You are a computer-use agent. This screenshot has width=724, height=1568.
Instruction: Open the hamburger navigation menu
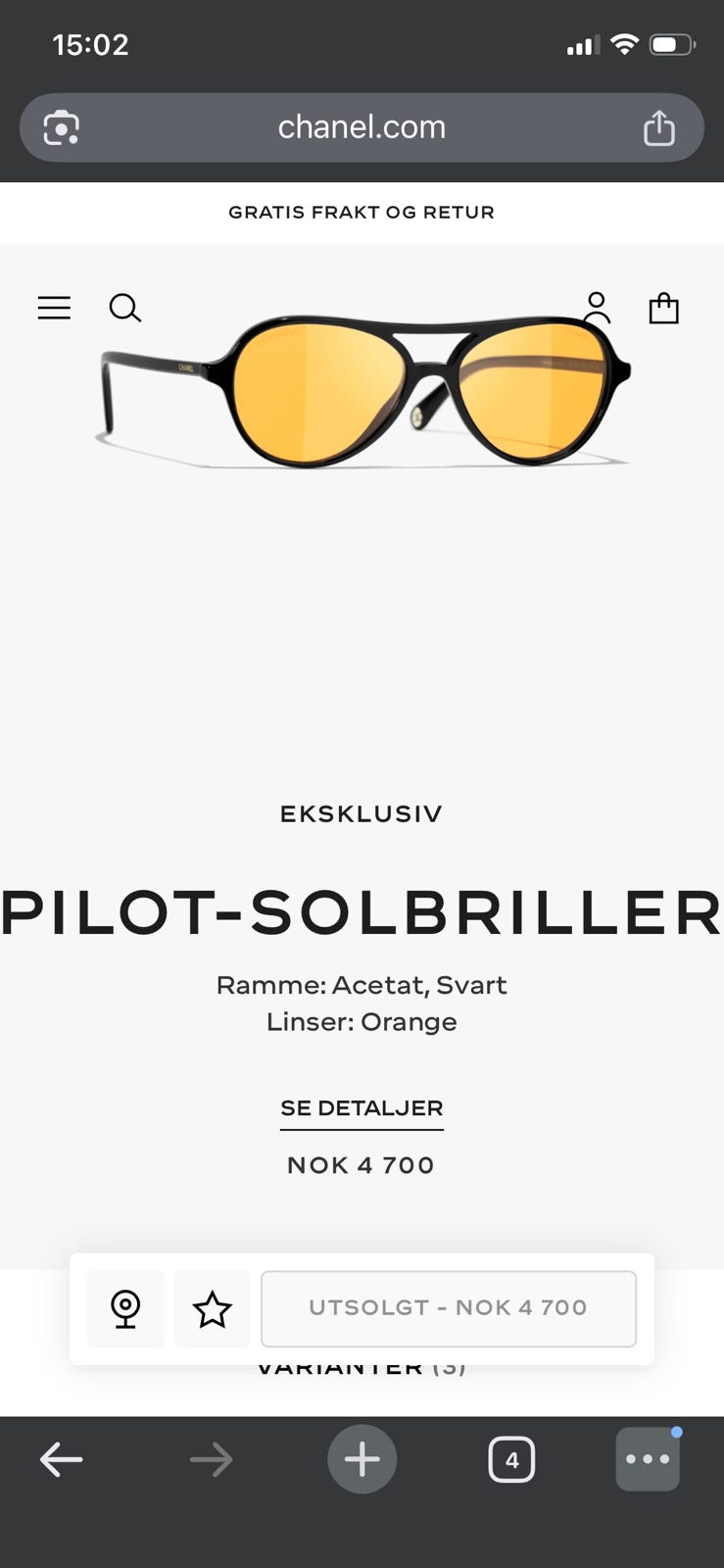point(54,308)
